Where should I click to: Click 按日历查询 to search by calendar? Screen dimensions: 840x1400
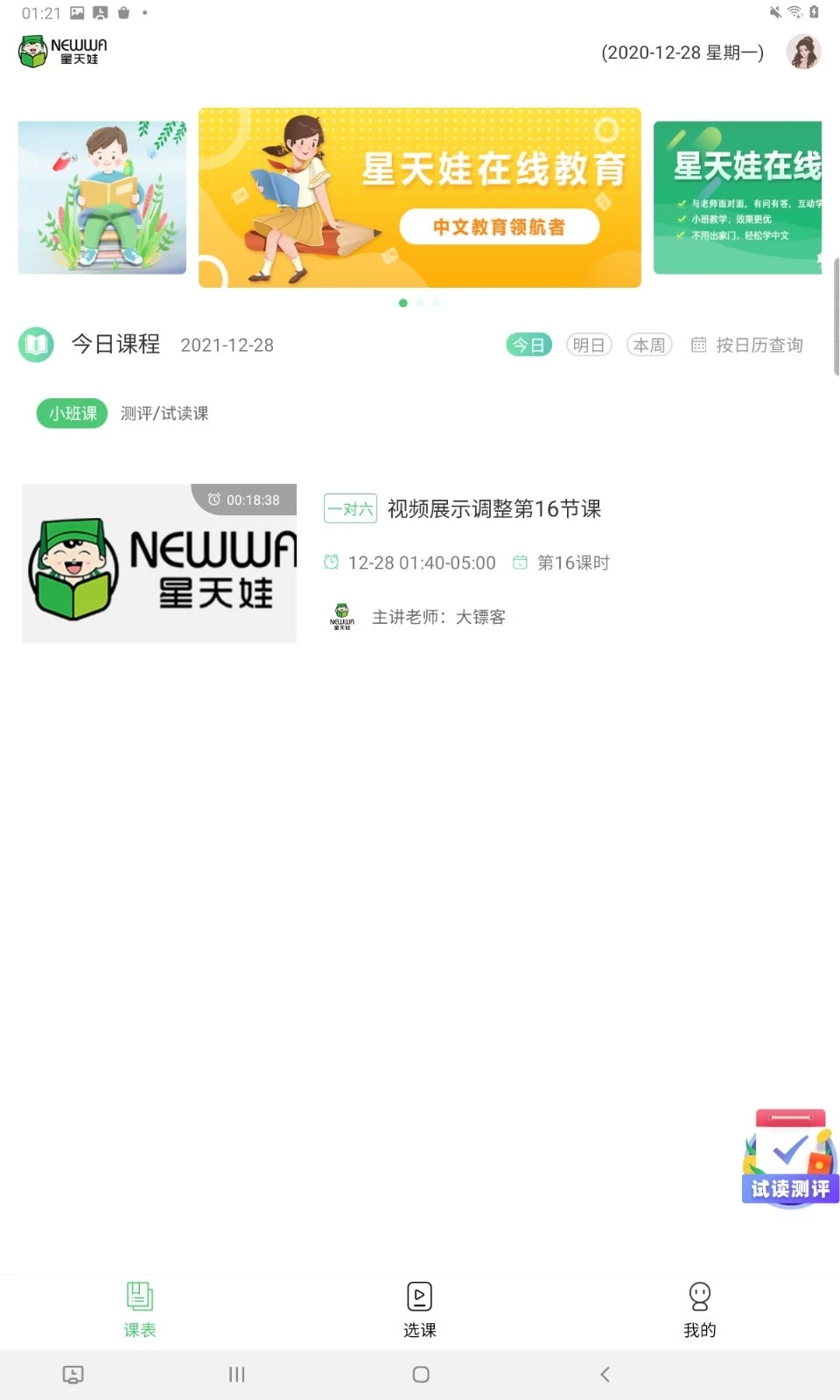point(759,345)
